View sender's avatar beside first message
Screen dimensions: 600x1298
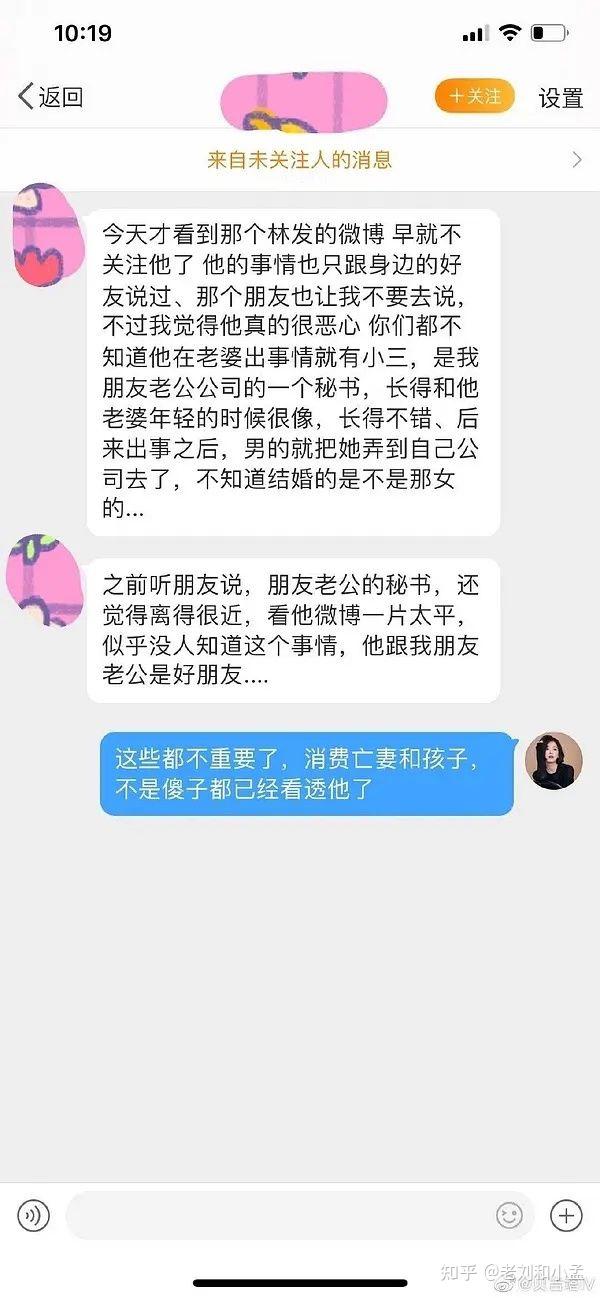pos(40,235)
